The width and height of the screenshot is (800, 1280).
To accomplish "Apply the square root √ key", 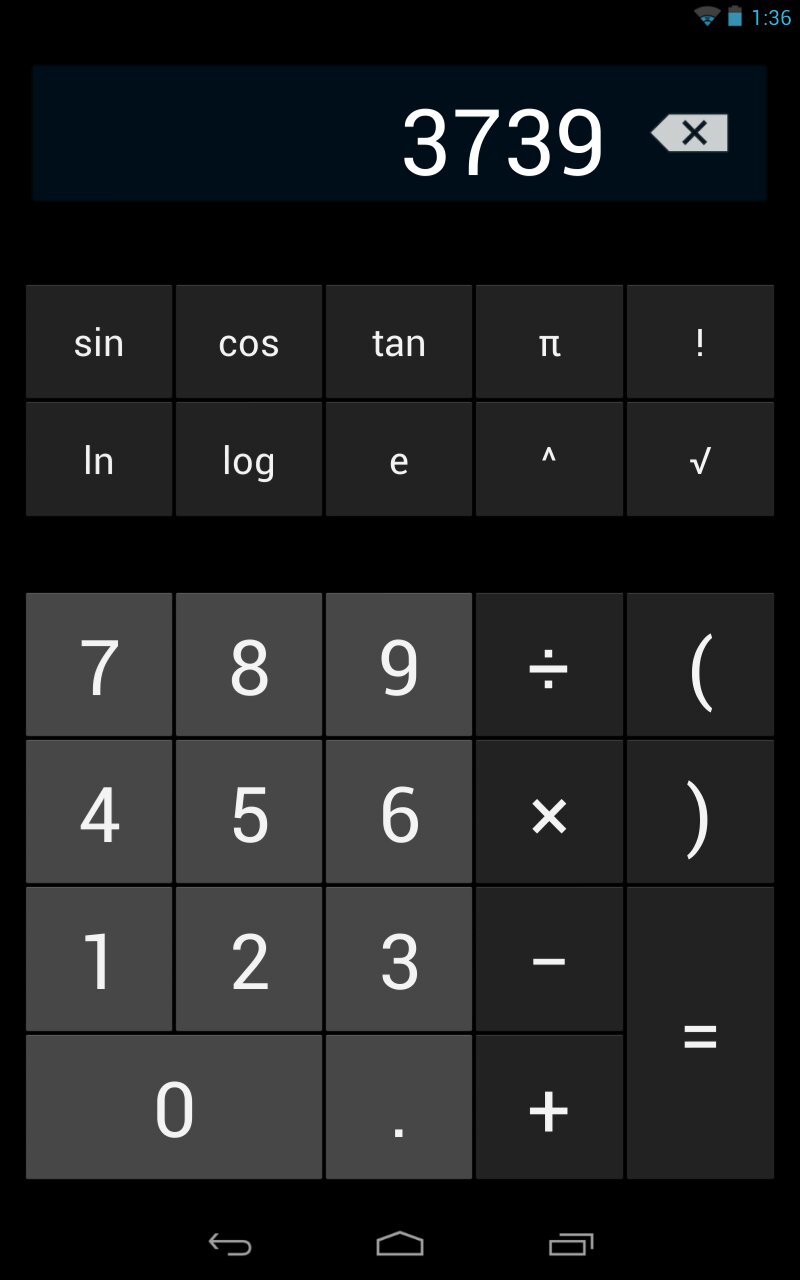I will (700, 460).
